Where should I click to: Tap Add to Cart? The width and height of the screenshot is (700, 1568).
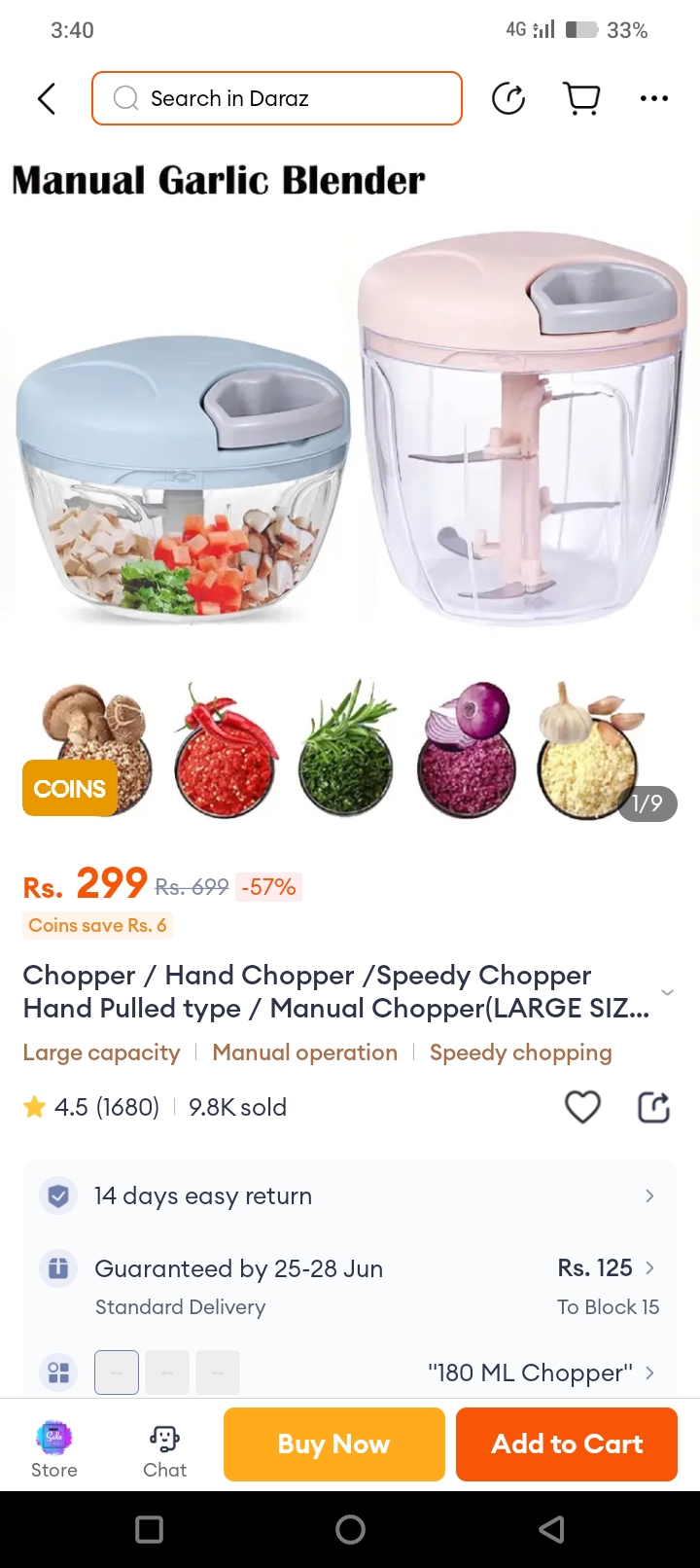pyautogui.click(x=566, y=1444)
